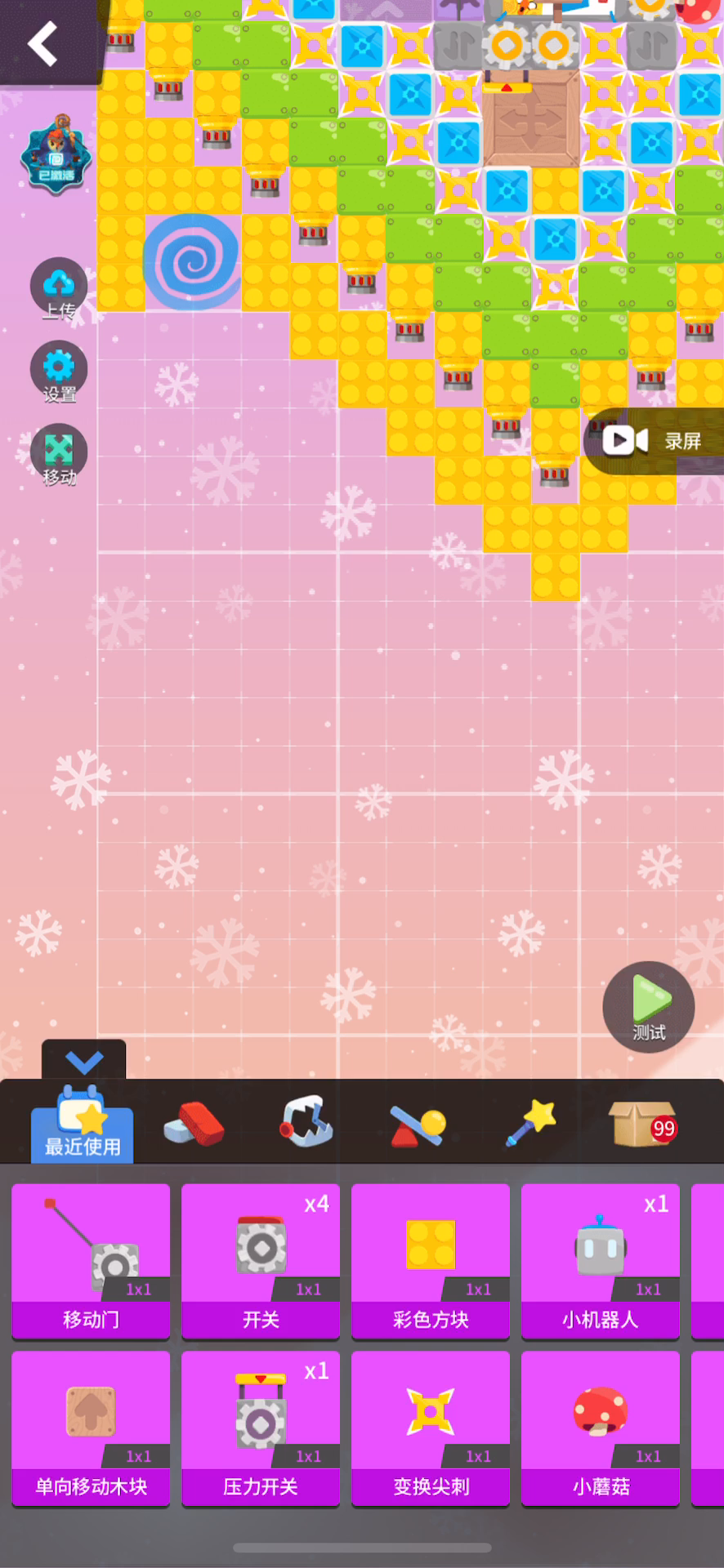The width and height of the screenshot is (724, 1568).
Task: Choose the 开关 switch item
Action: click(x=261, y=1260)
